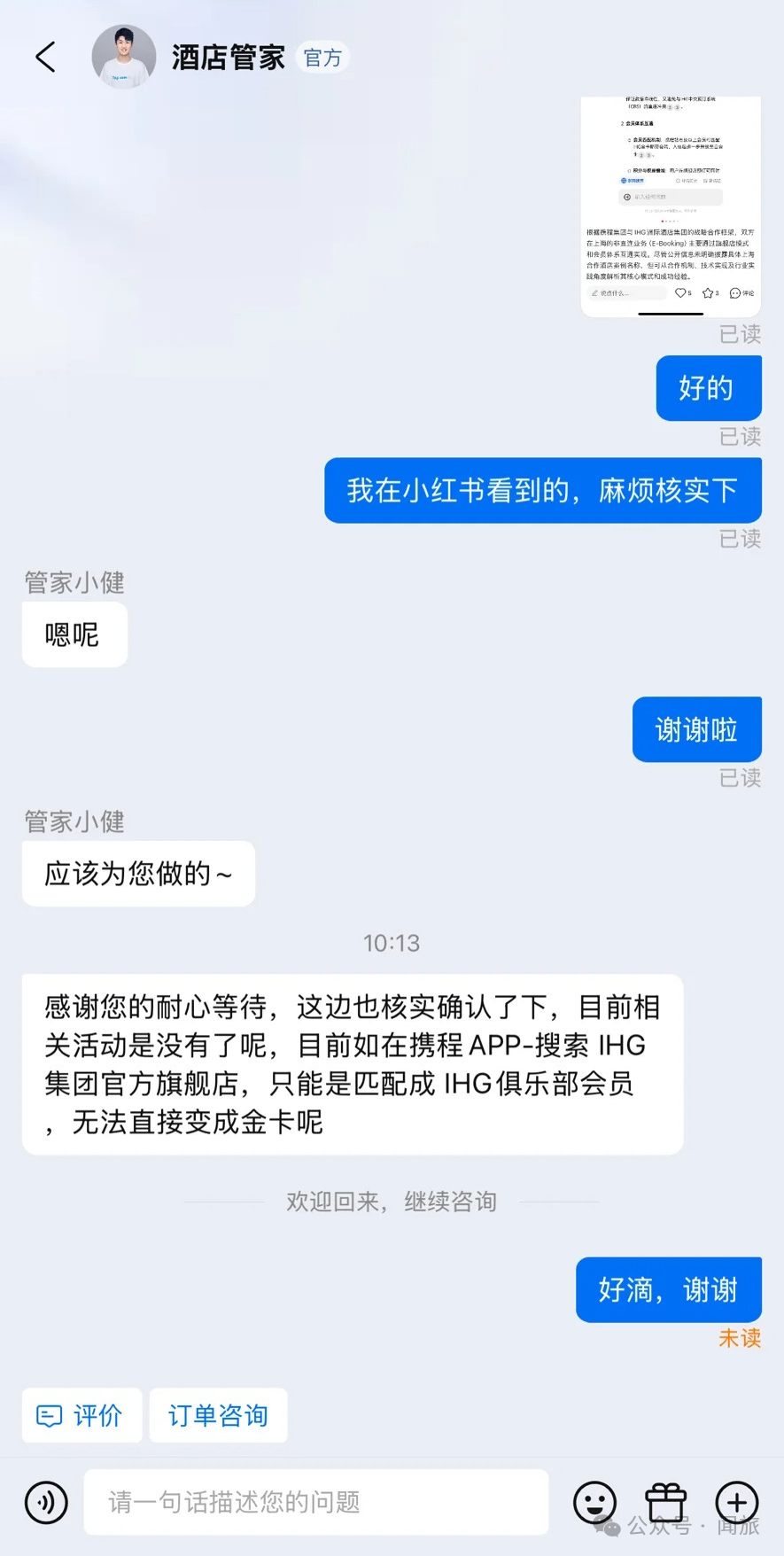
Task: Switch to voice input mode
Action: point(46,1502)
